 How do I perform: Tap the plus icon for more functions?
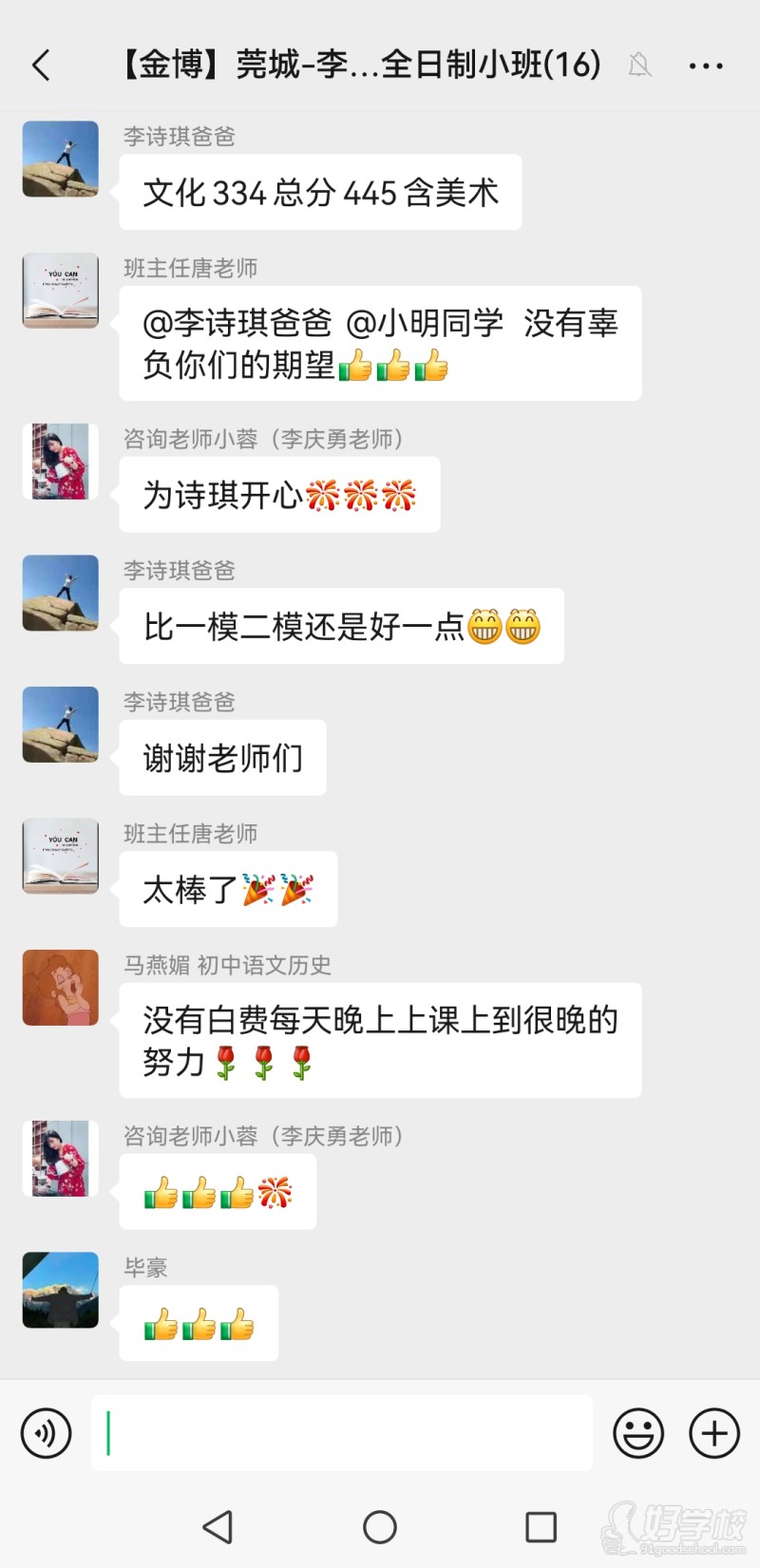point(713,1433)
